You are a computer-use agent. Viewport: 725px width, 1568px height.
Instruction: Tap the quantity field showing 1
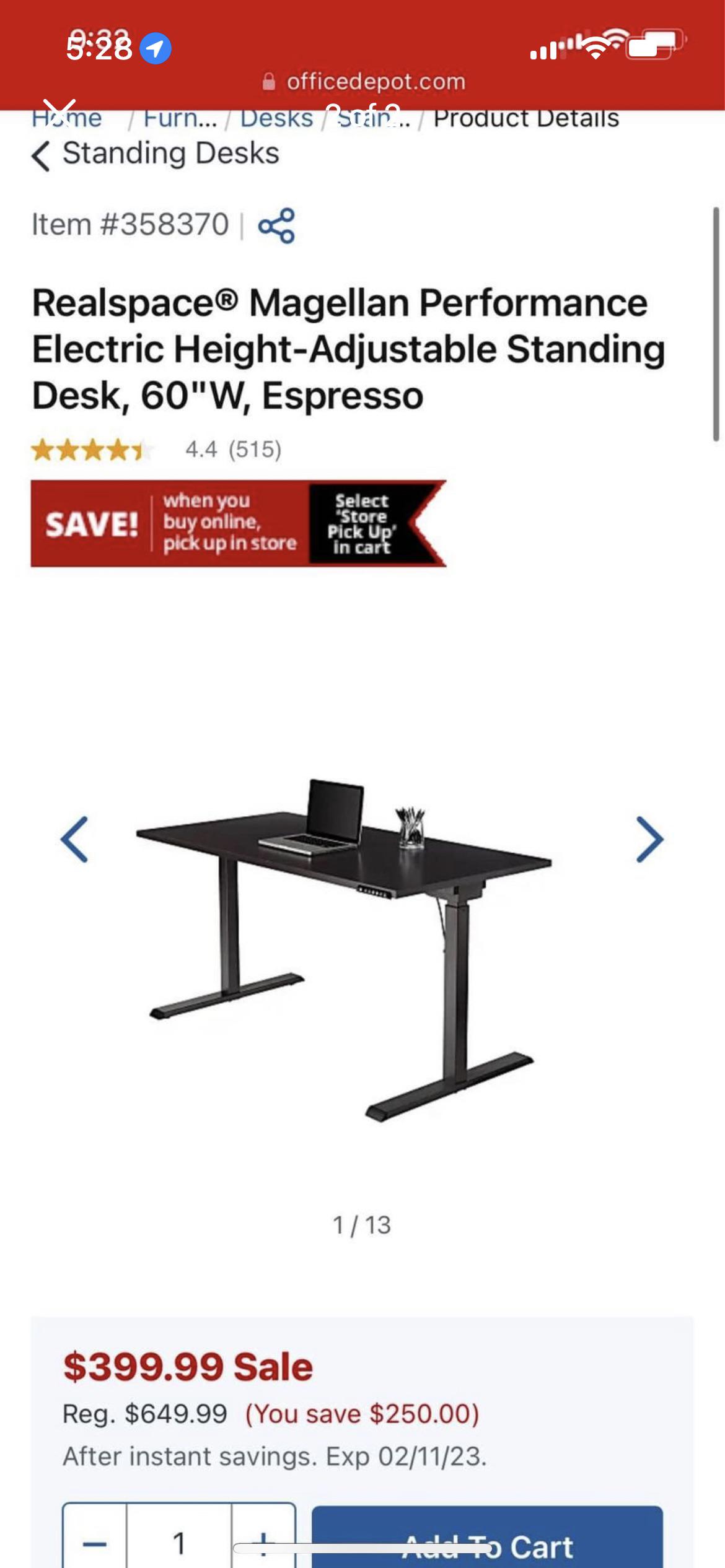(x=179, y=1542)
